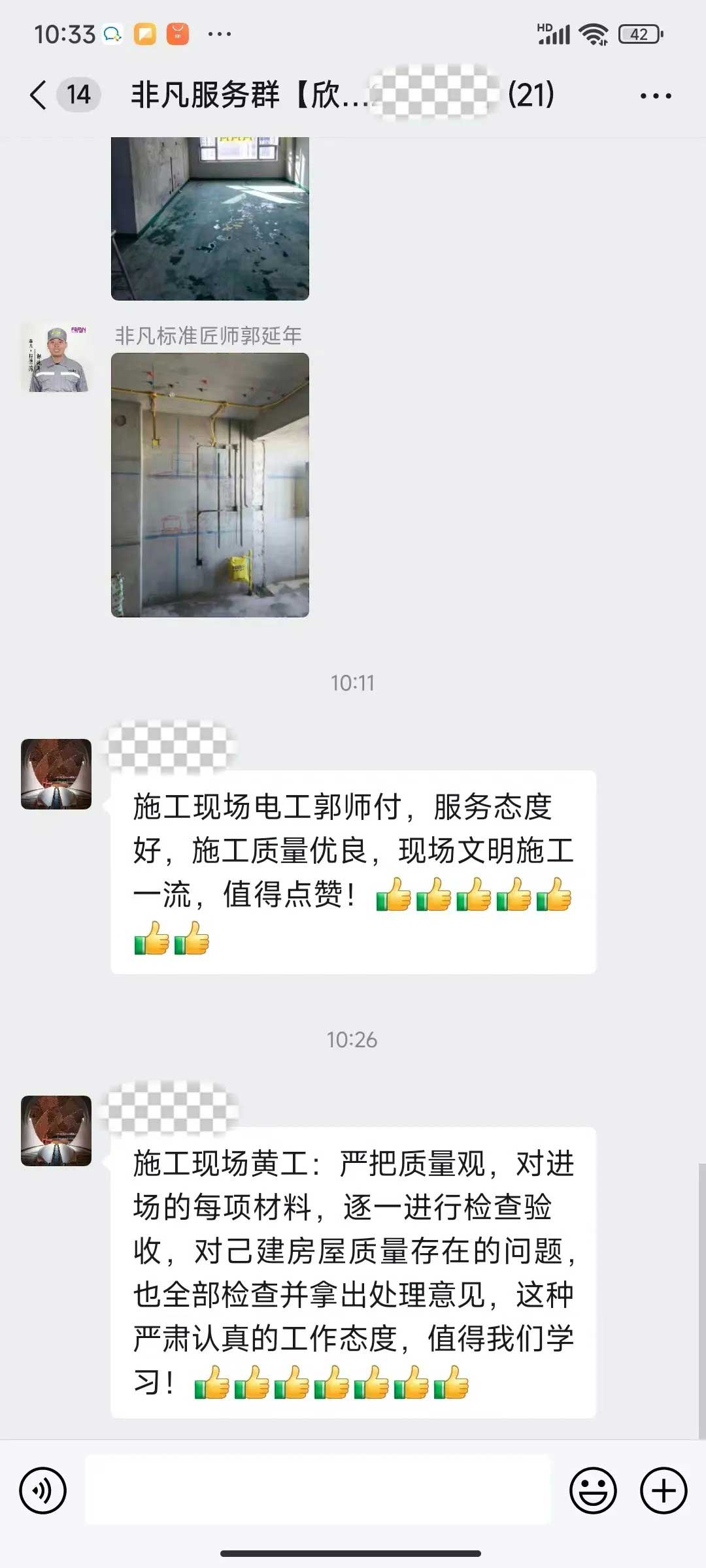This screenshot has width=706, height=1568.
Task: Open the plus attachment menu
Action: click(663, 1491)
